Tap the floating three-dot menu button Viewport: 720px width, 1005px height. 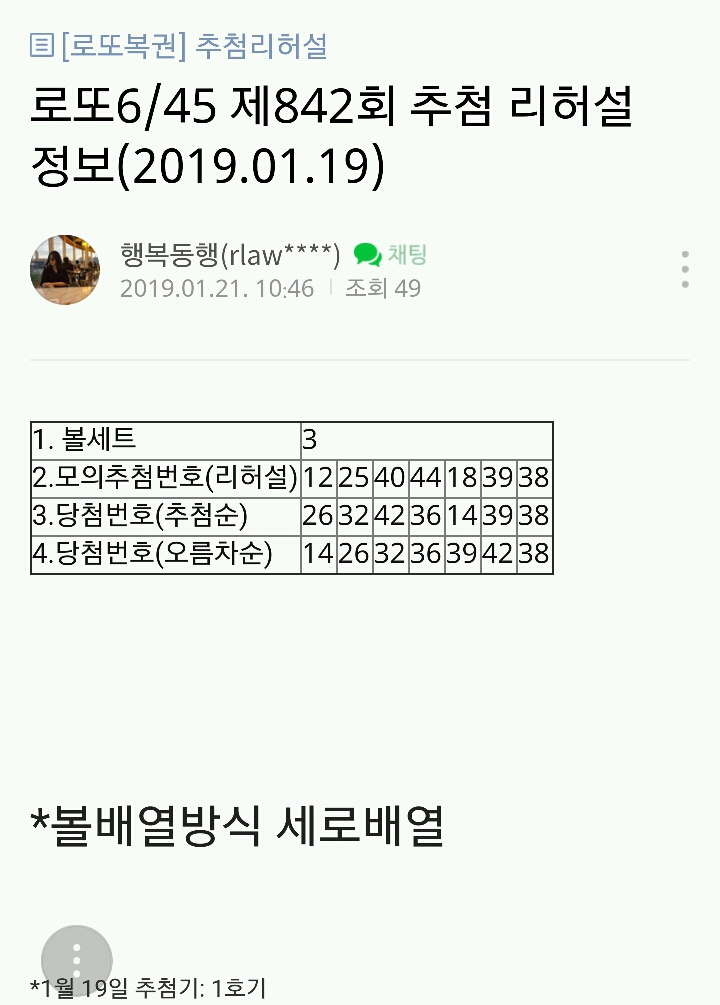[77, 961]
